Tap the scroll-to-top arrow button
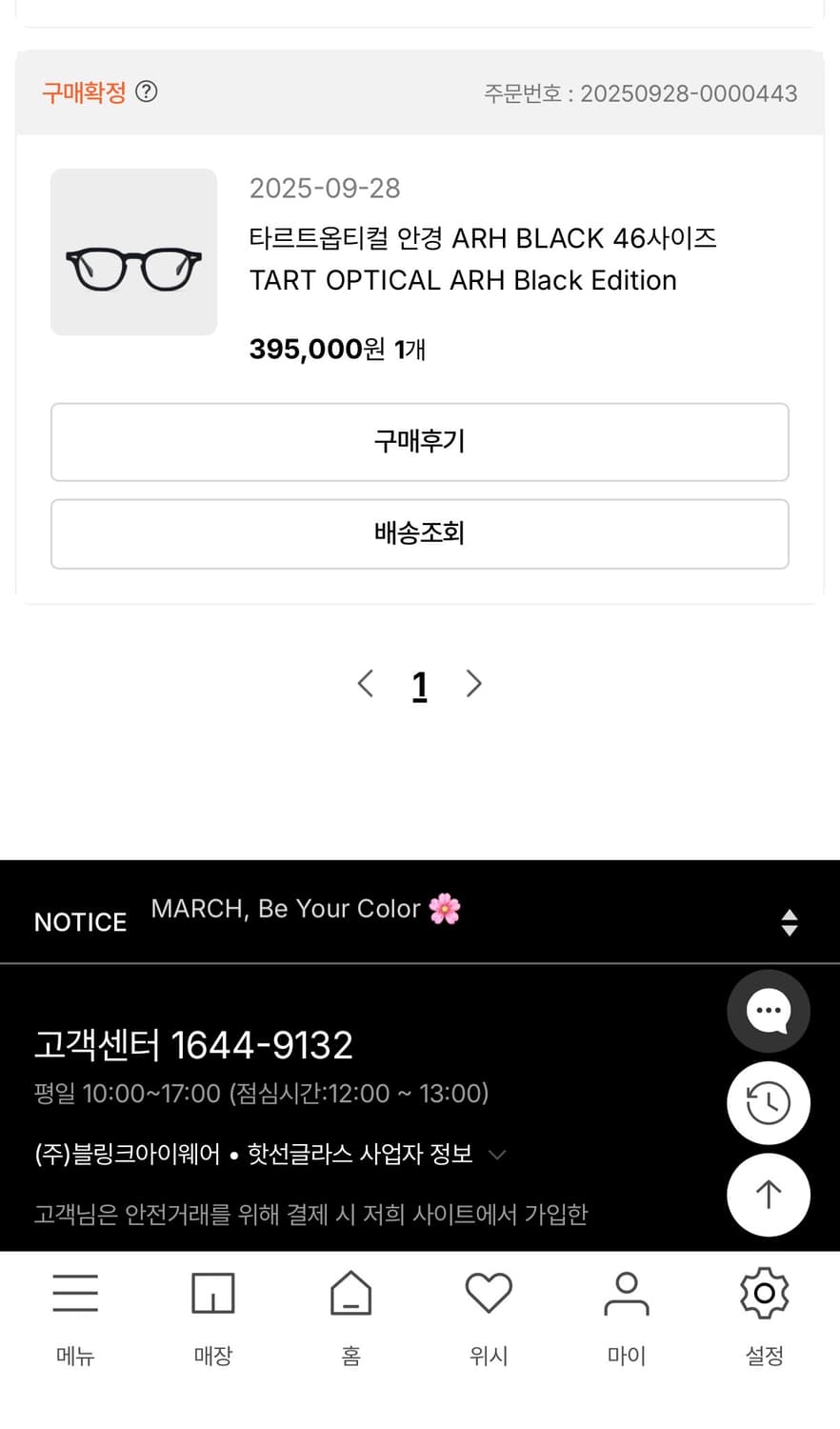This screenshot has width=840, height=1429. click(x=769, y=1194)
